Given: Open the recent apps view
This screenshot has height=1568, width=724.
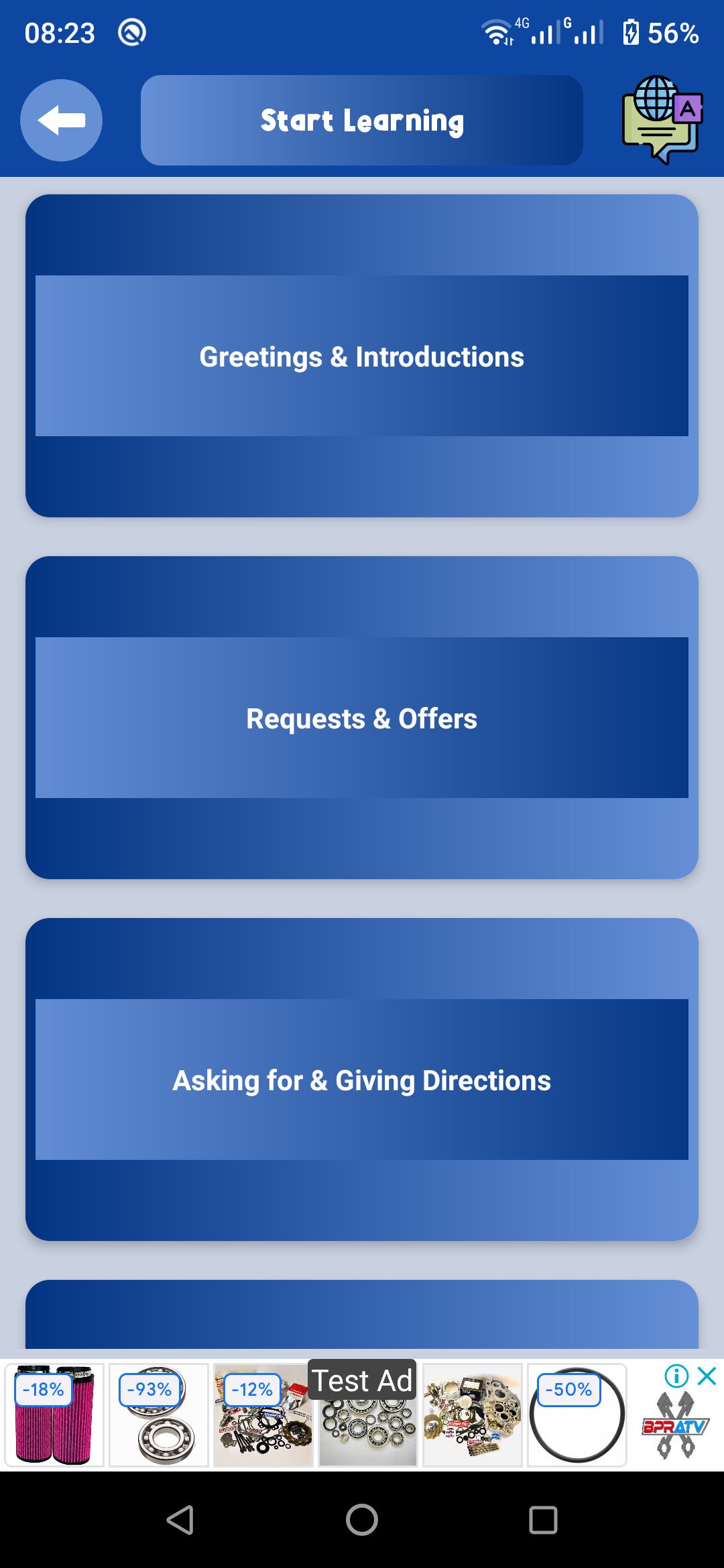Looking at the screenshot, I should [543, 1520].
